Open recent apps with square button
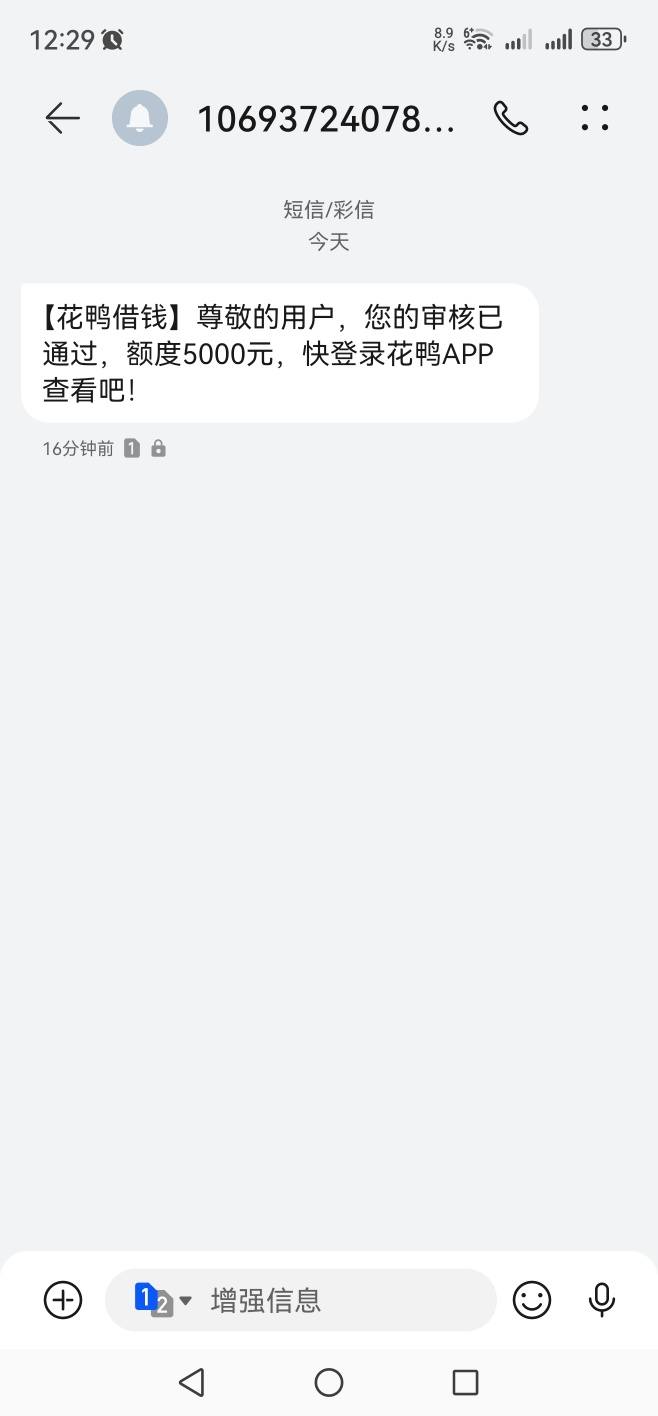 pyautogui.click(x=465, y=1383)
